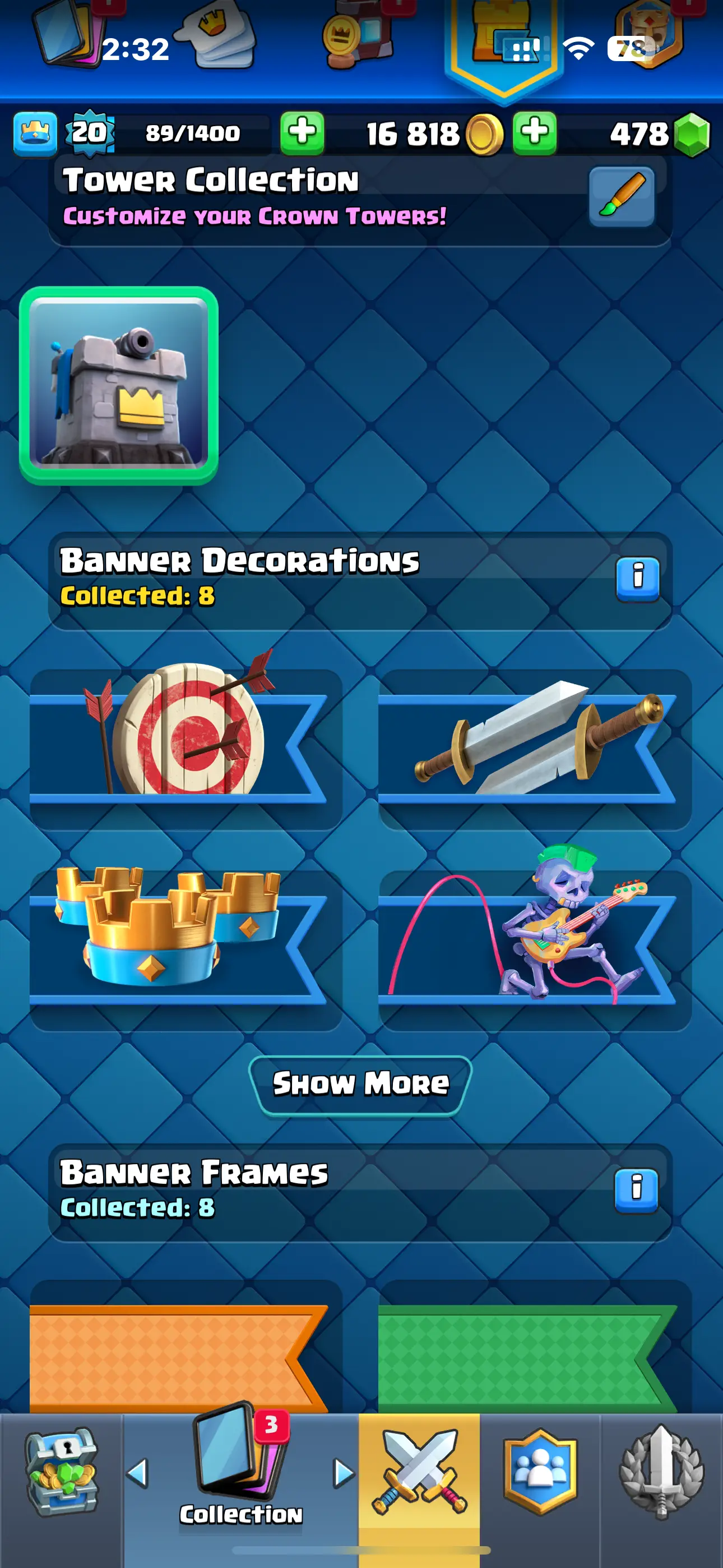Add gems using the plus button
The image size is (723, 1568).
(534, 132)
